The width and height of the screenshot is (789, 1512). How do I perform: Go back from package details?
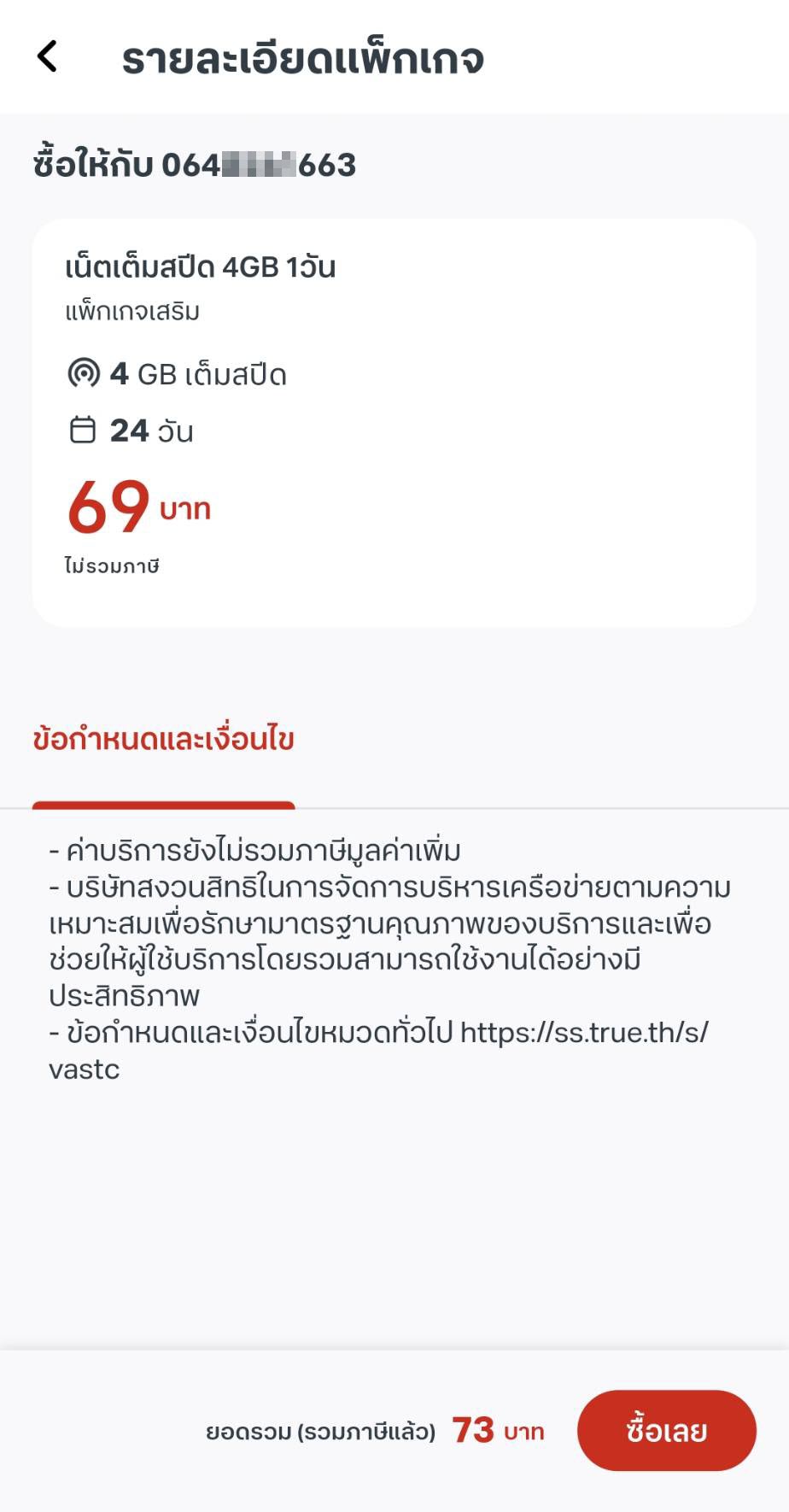tap(48, 57)
